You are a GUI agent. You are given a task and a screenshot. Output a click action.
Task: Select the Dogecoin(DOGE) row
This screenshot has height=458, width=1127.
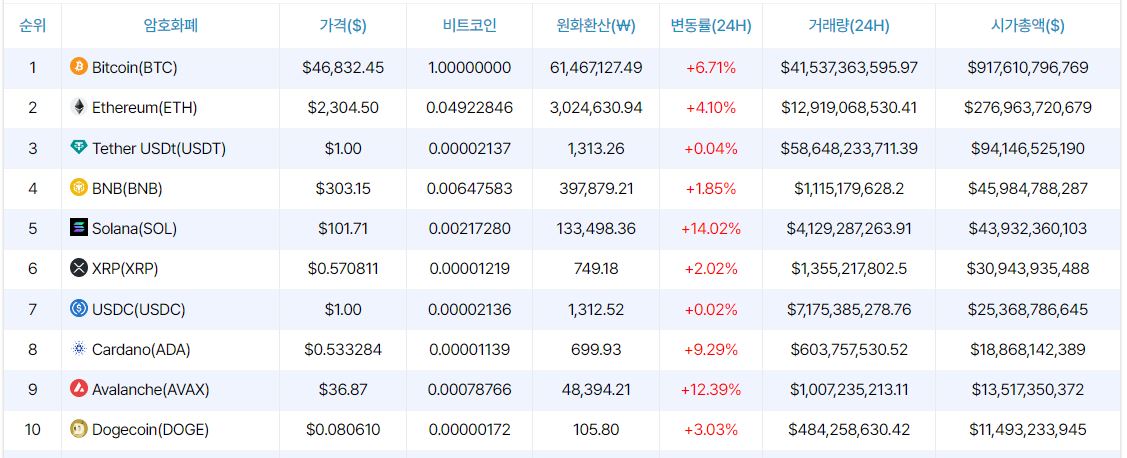coord(148,430)
